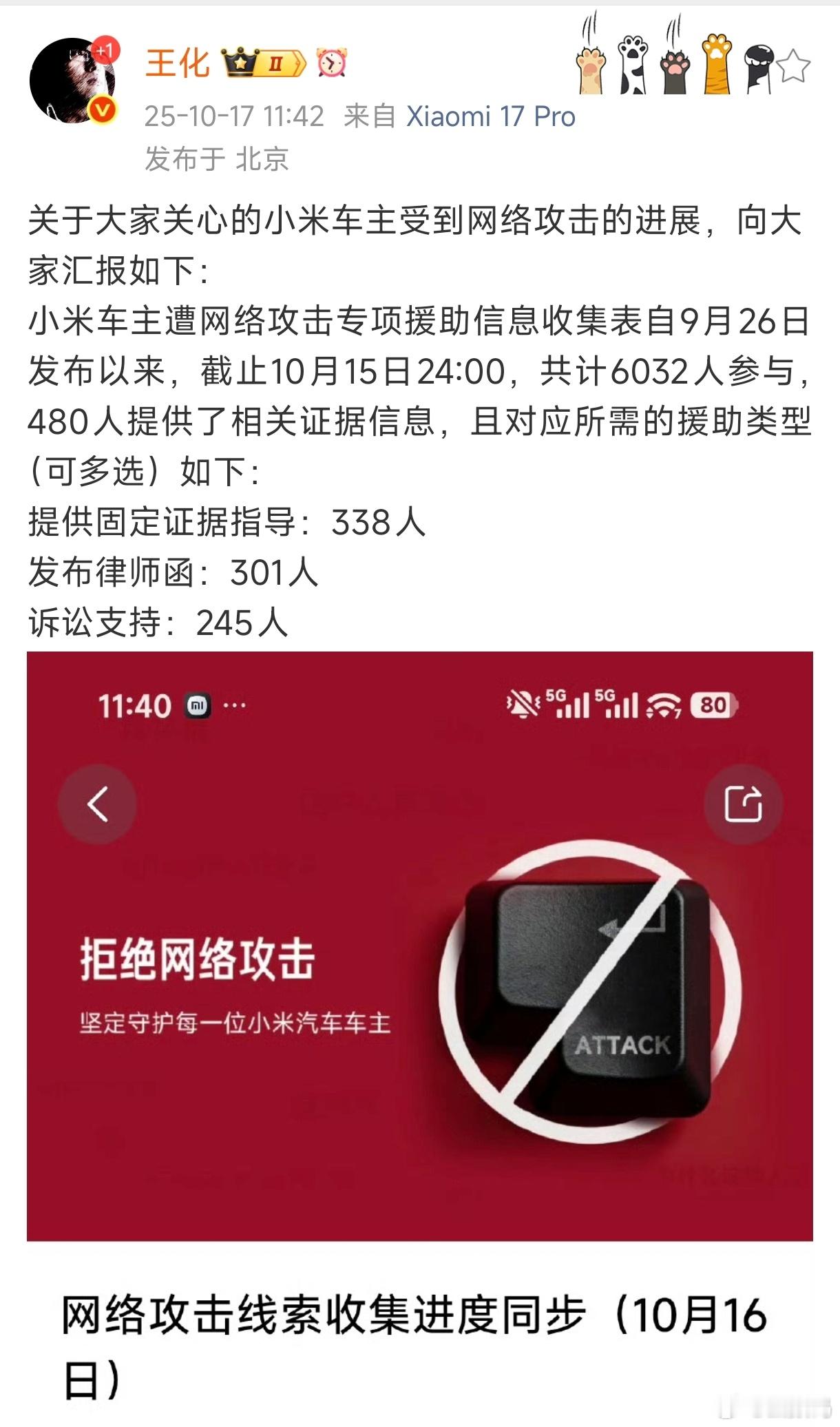Open 王化's profile avatar
The height and width of the screenshot is (1427, 840).
click(72, 81)
